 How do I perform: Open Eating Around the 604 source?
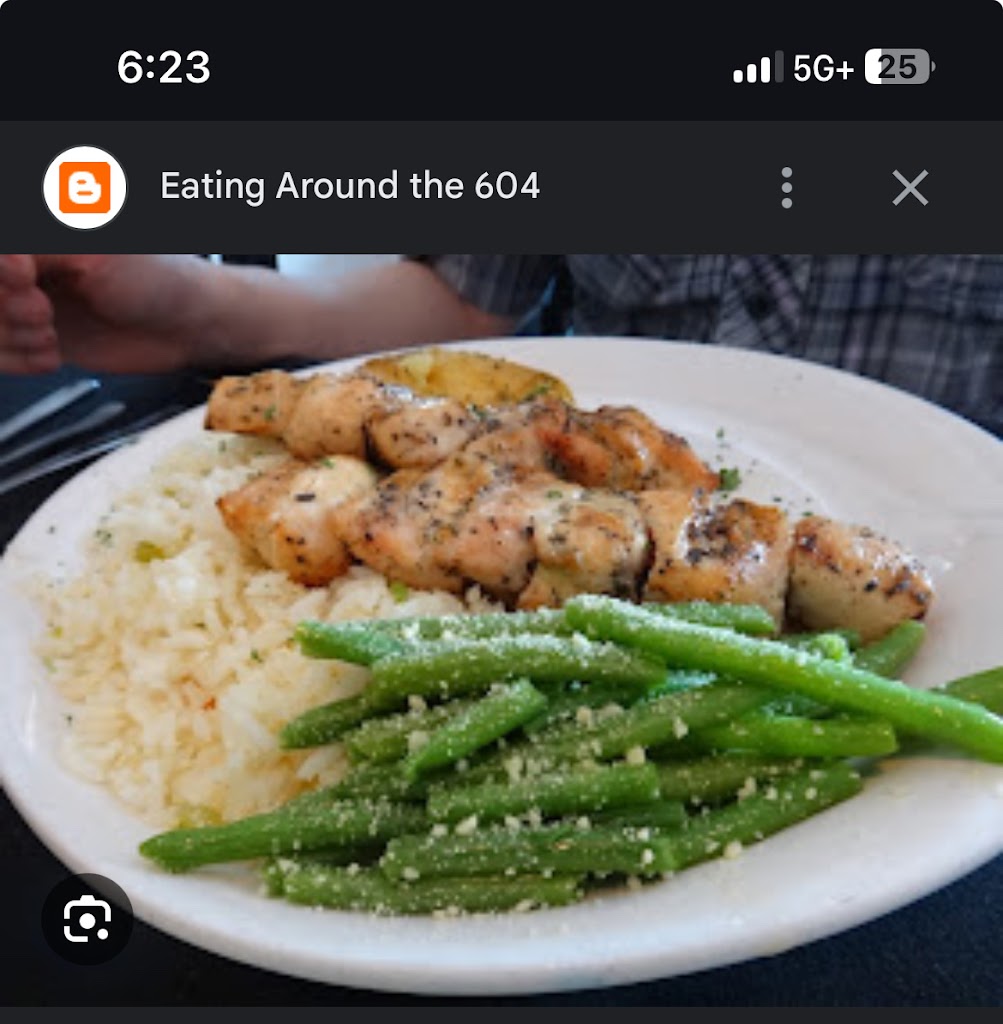tap(349, 187)
